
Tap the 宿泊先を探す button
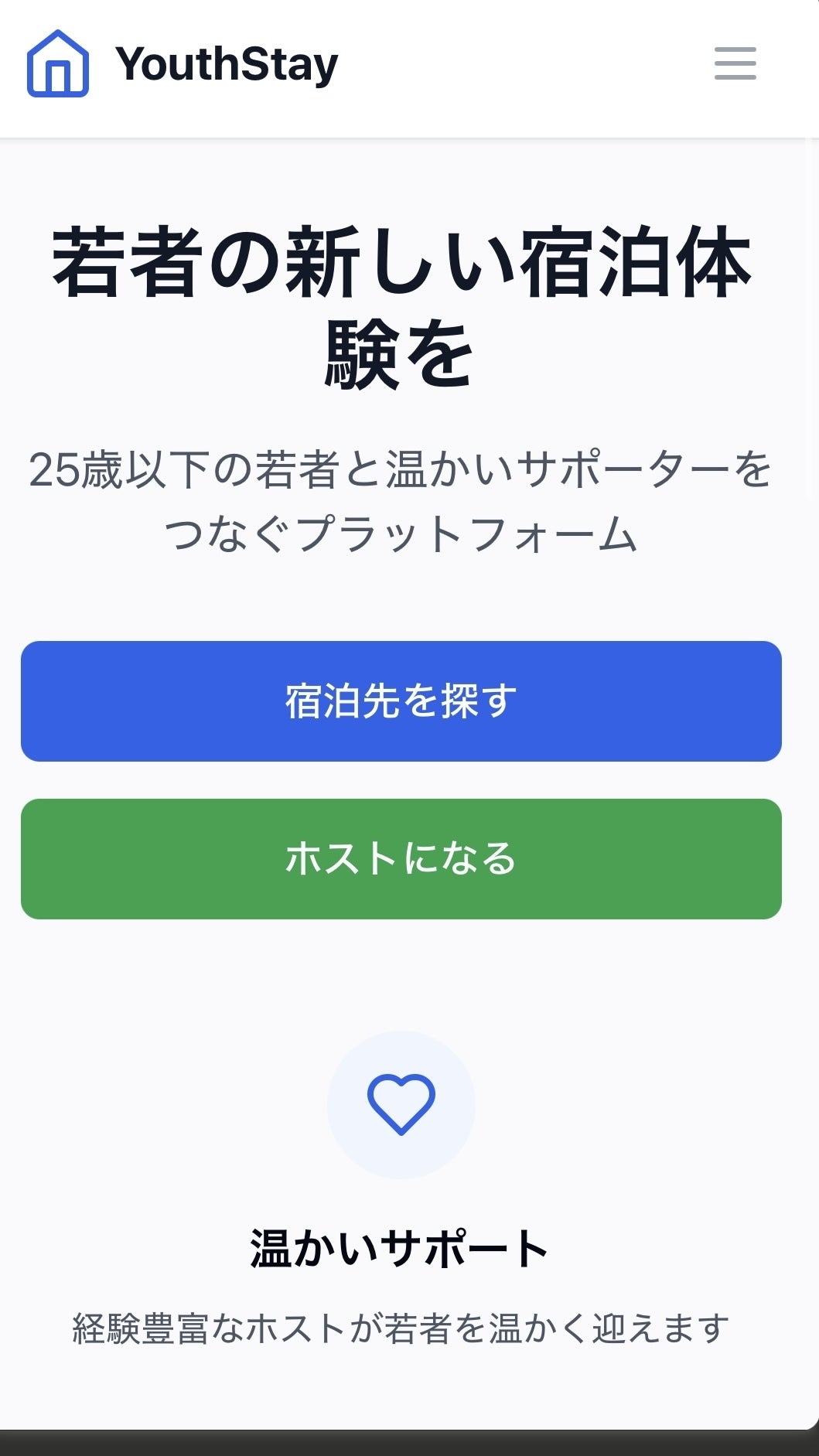401,701
